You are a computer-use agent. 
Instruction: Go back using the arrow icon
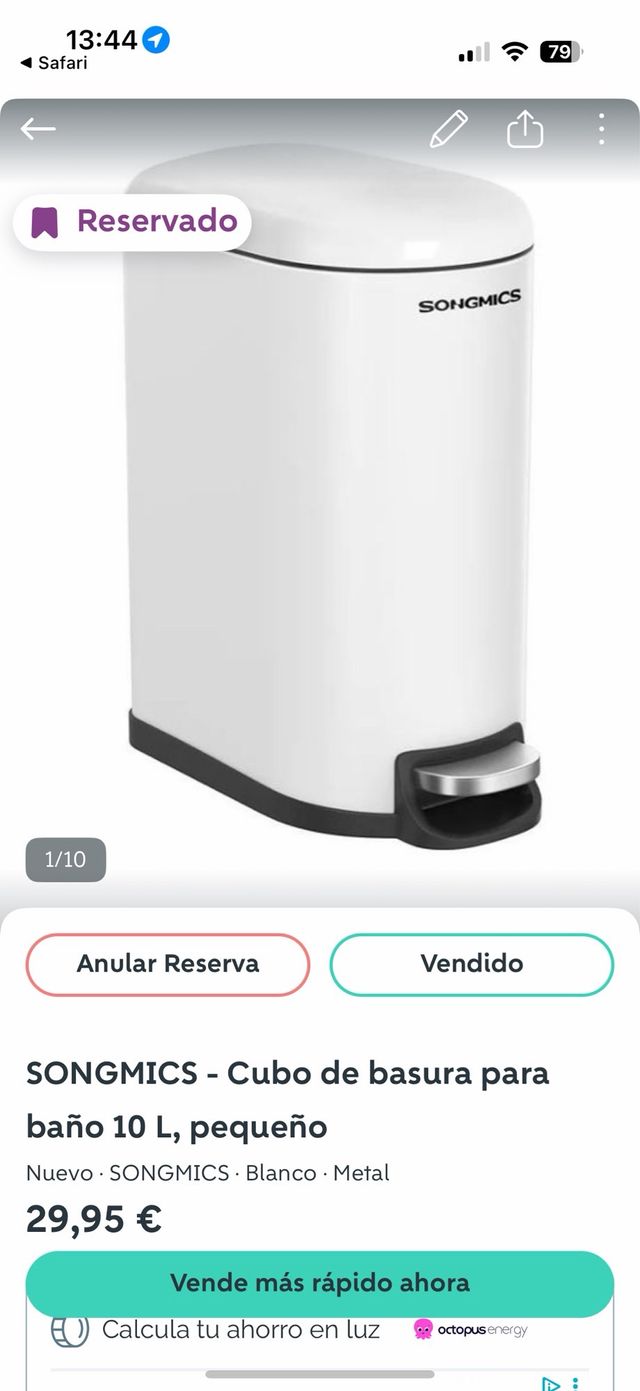pyautogui.click(x=38, y=129)
